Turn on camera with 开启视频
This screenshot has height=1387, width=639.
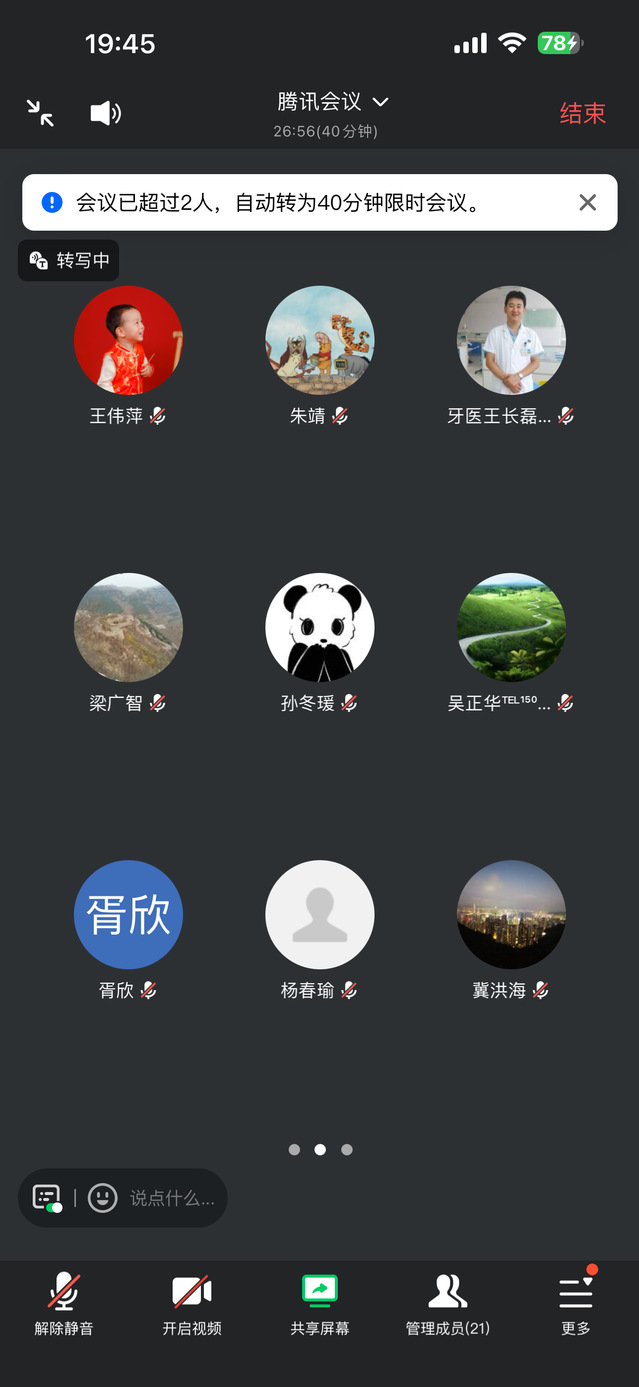[192, 1304]
